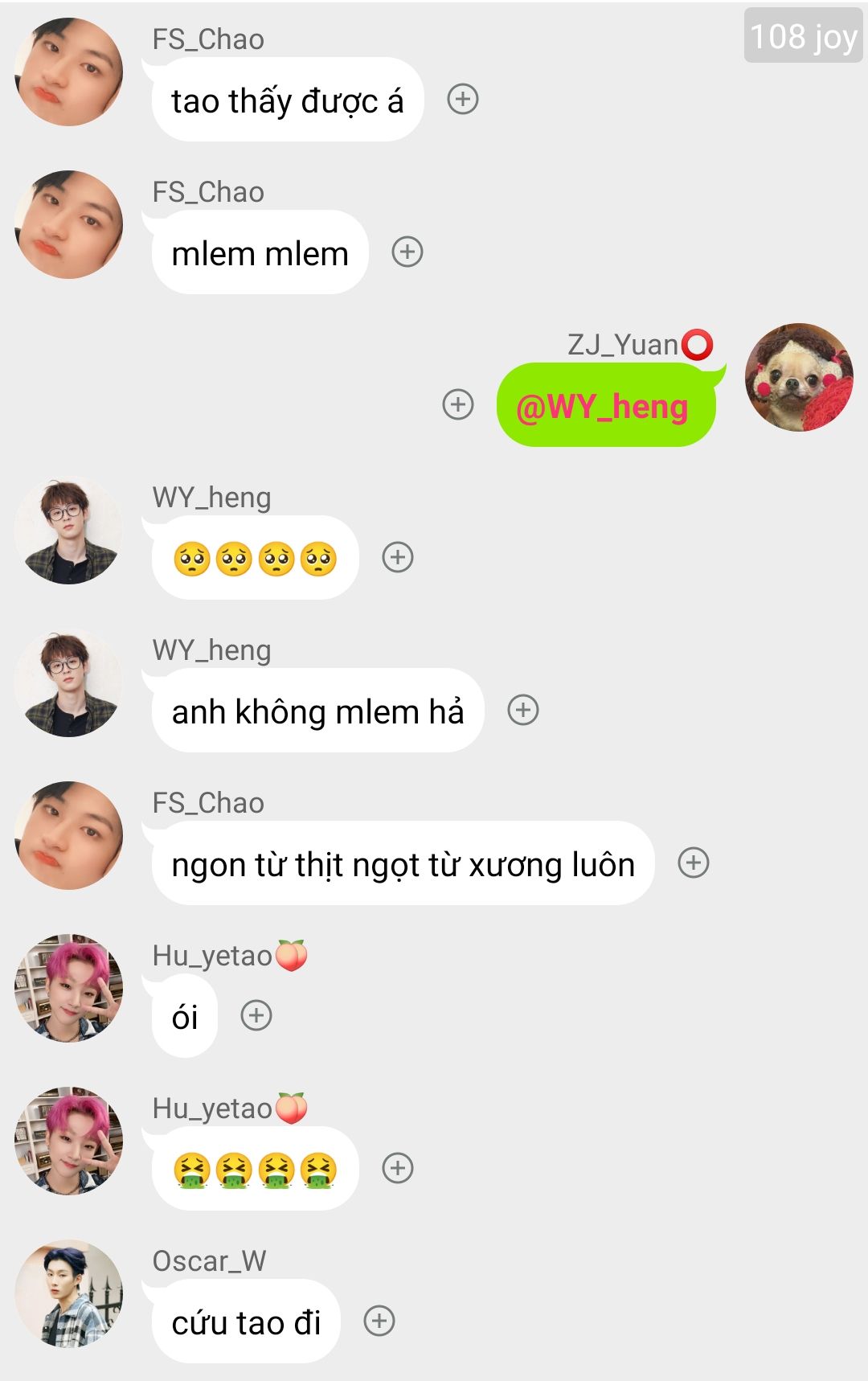868x1381 pixels.
Task: Tap plus icon next to "anh không mlem hả"
Action: (x=523, y=710)
